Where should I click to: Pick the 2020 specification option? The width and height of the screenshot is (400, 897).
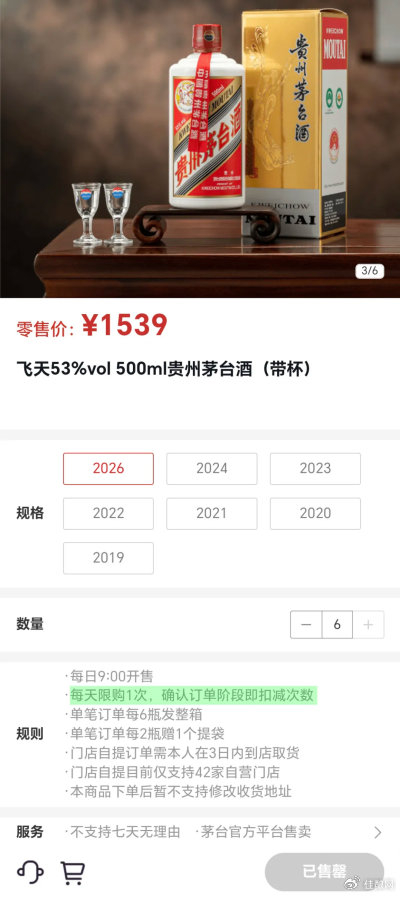(x=315, y=513)
